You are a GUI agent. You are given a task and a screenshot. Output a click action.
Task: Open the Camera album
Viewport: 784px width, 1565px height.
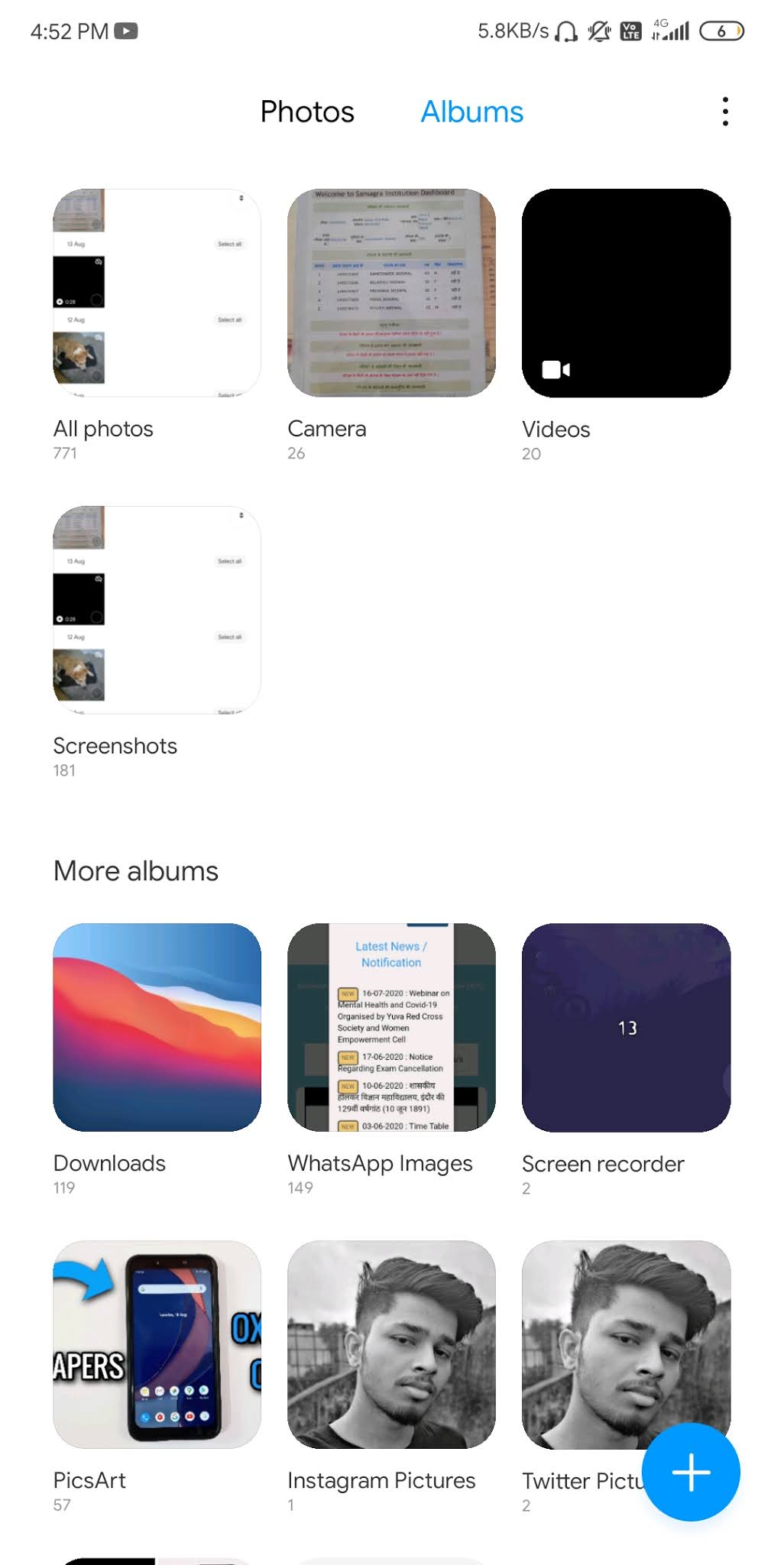click(391, 293)
